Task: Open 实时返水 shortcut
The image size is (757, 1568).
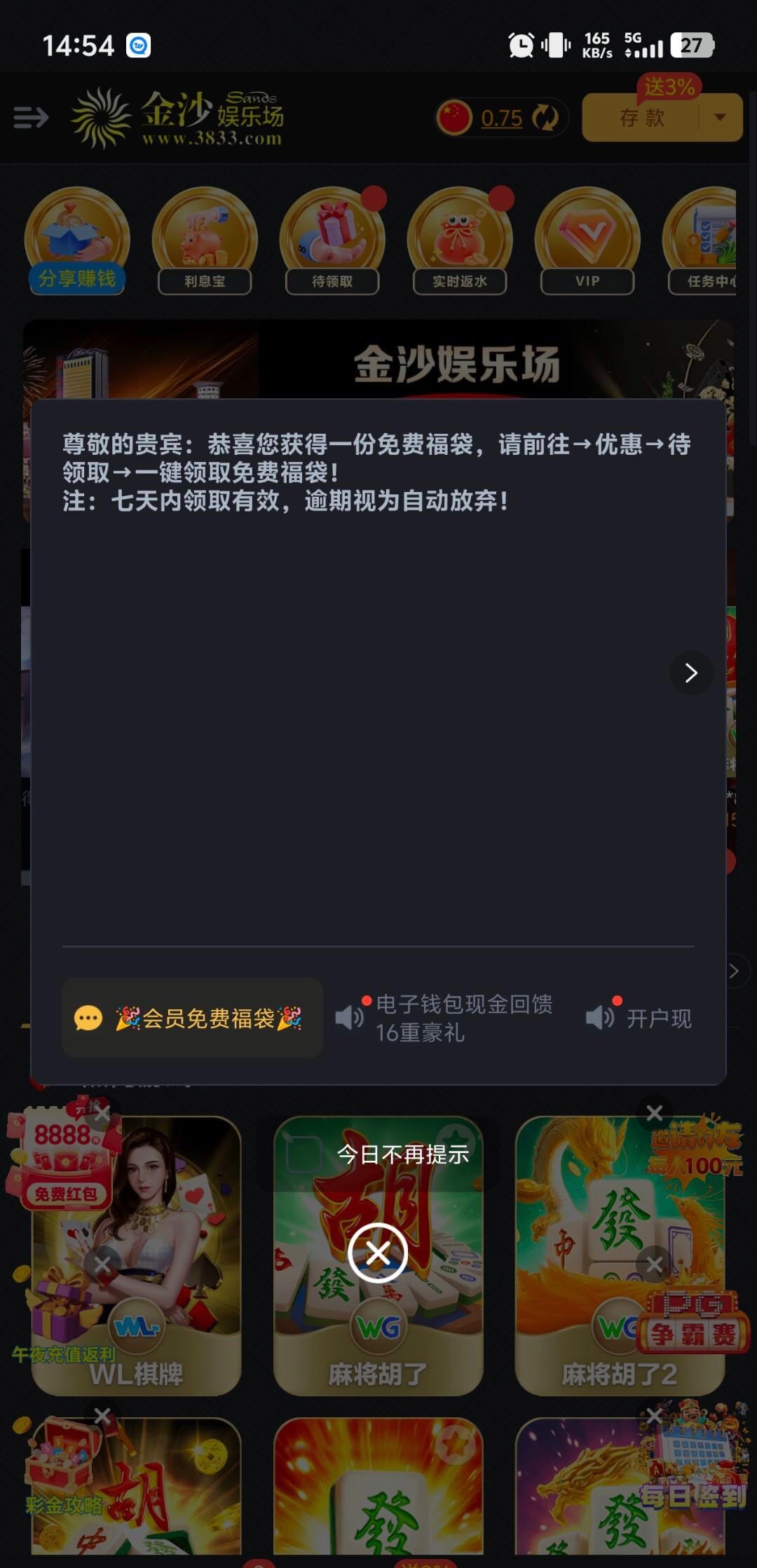Action: [460, 242]
